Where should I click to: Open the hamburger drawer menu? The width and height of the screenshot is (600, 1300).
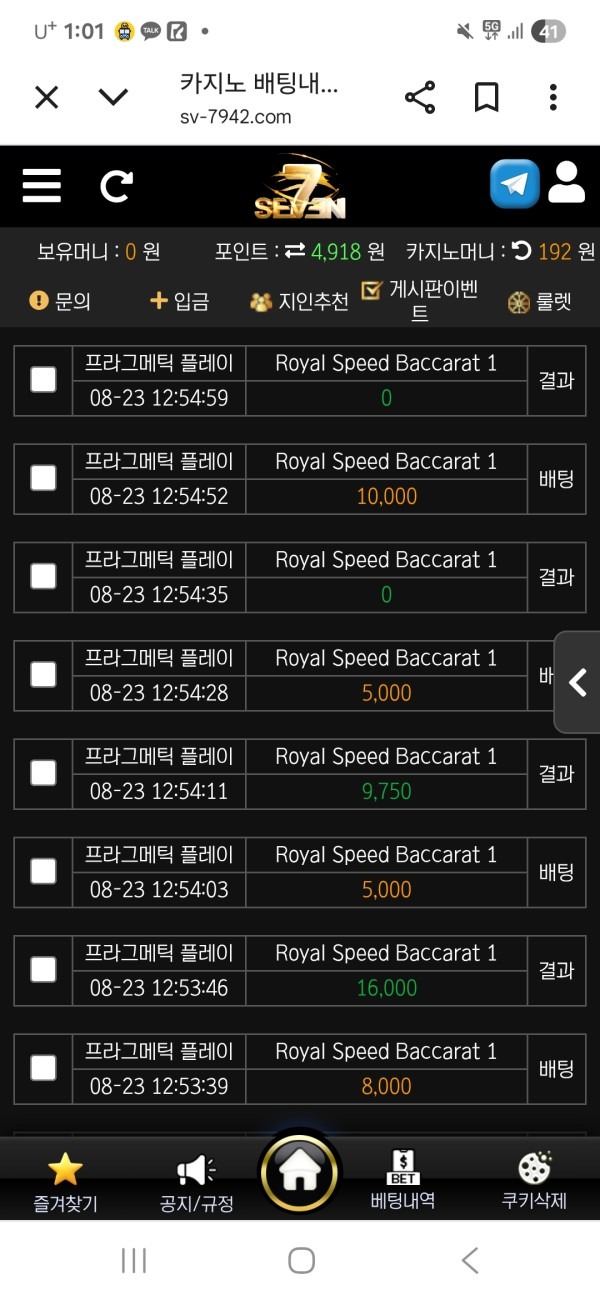(42, 186)
